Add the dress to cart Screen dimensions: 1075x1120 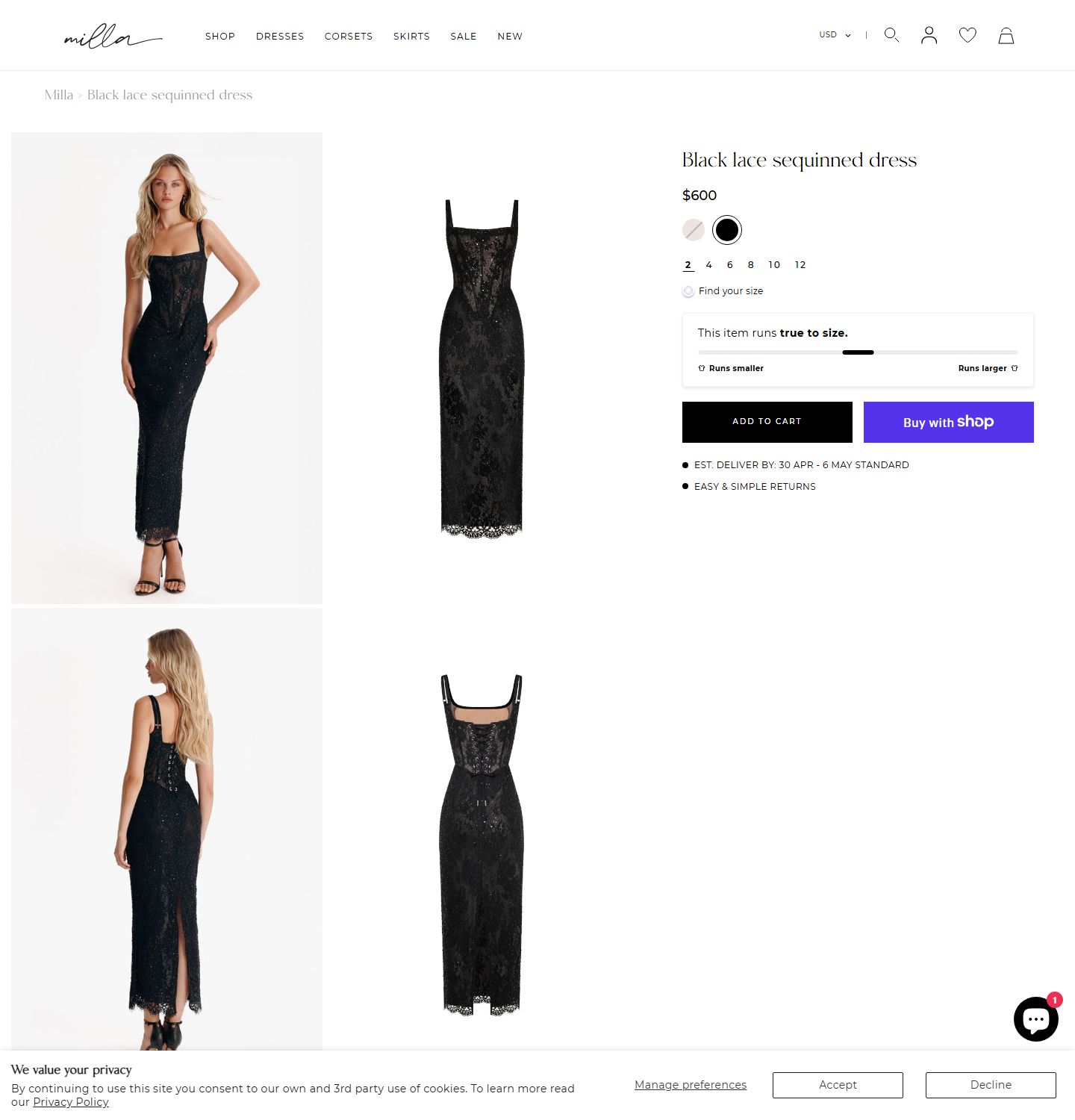click(x=767, y=422)
